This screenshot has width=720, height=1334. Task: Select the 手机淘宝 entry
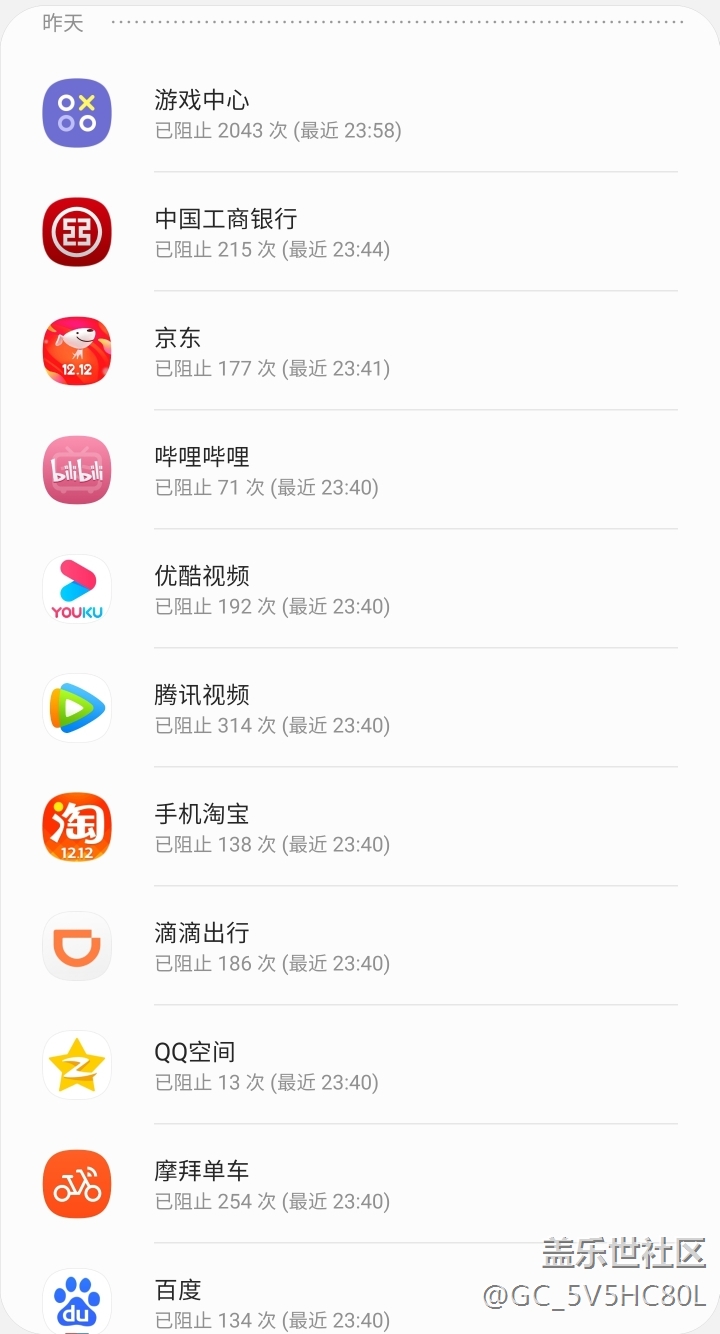360,827
